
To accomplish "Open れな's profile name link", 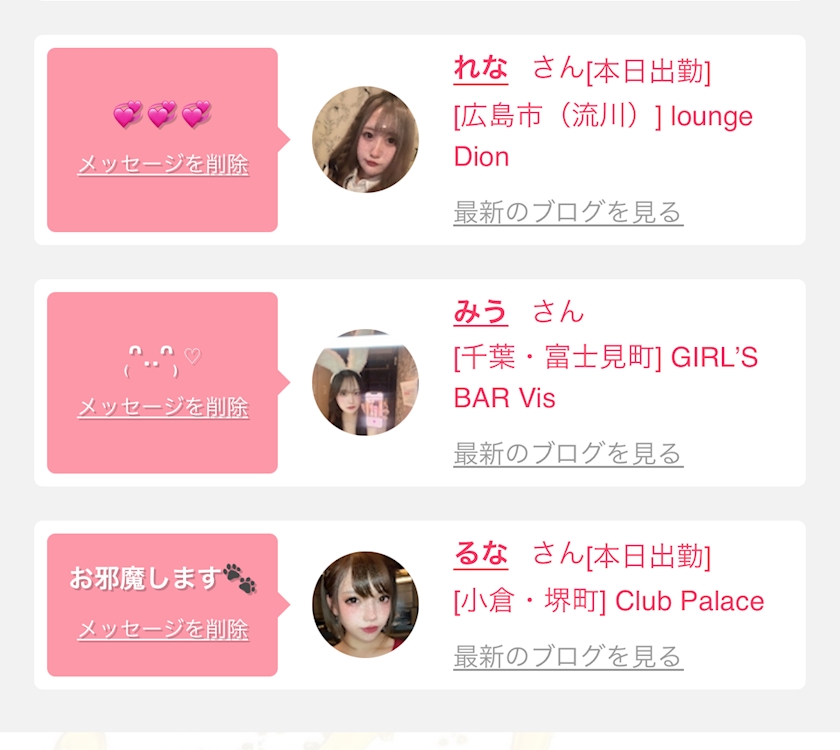I will [x=480, y=69].
